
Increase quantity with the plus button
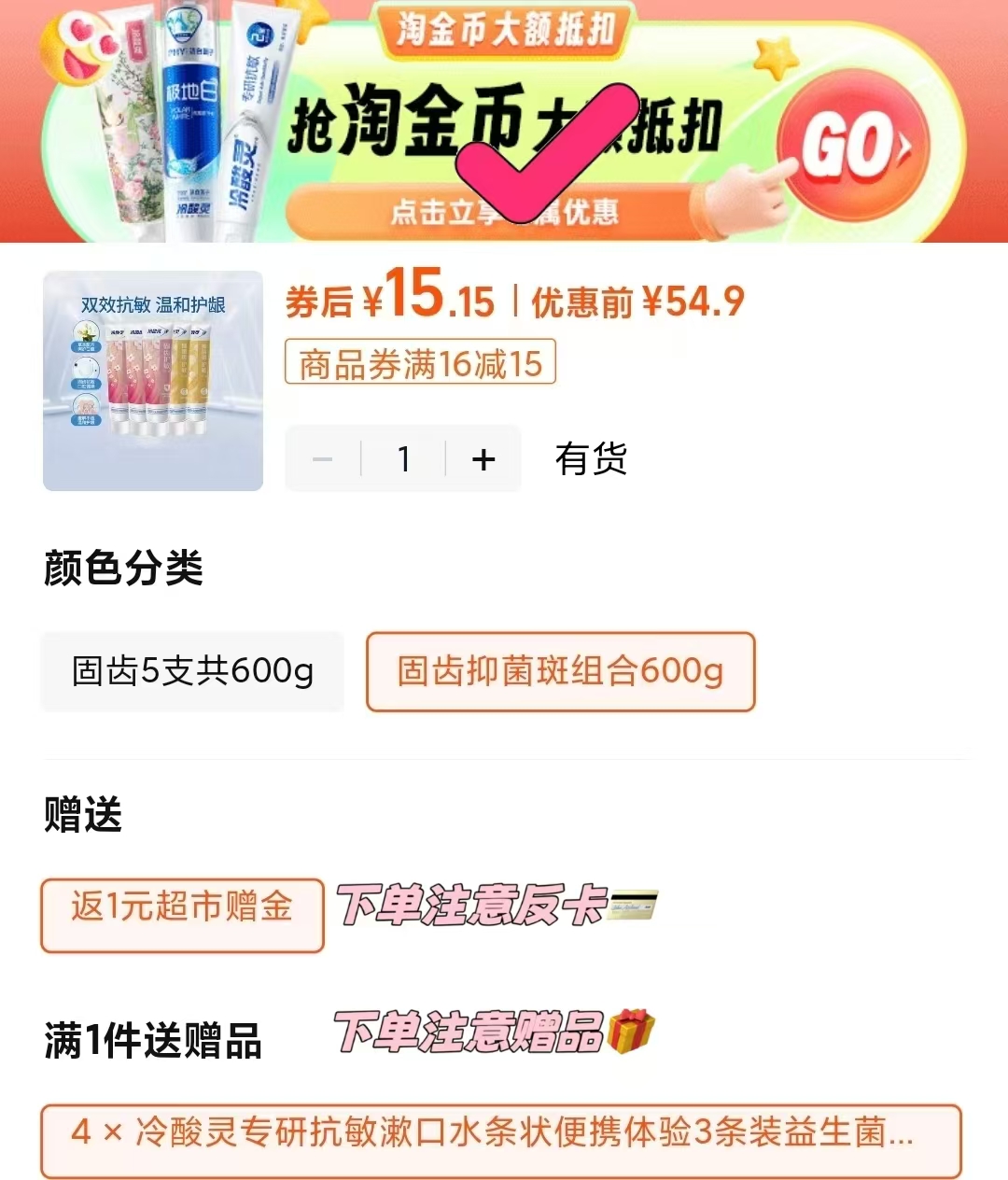pyautogui.click(x=483, y=458)
